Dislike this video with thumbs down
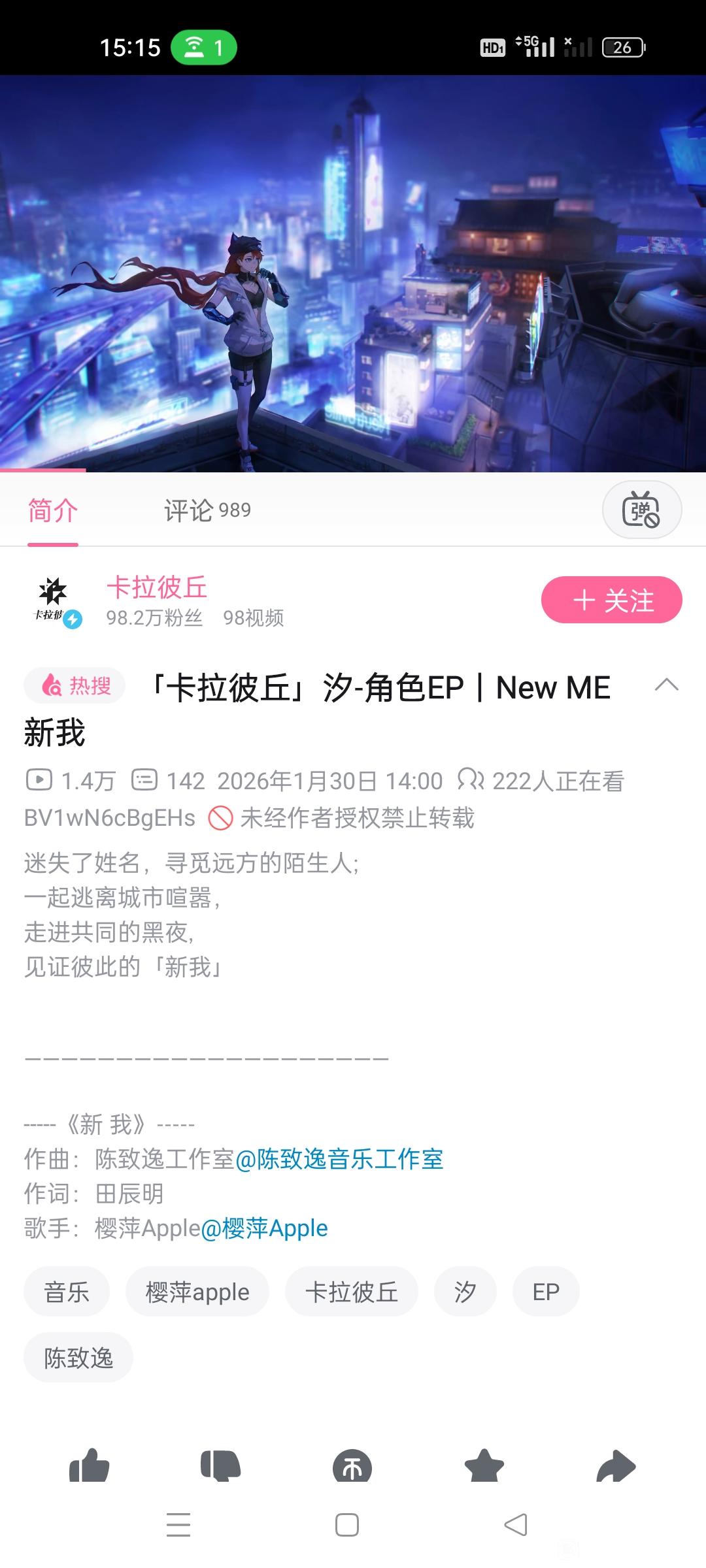This screenshot has width=706, height=1568. (x=221, y=1465)
